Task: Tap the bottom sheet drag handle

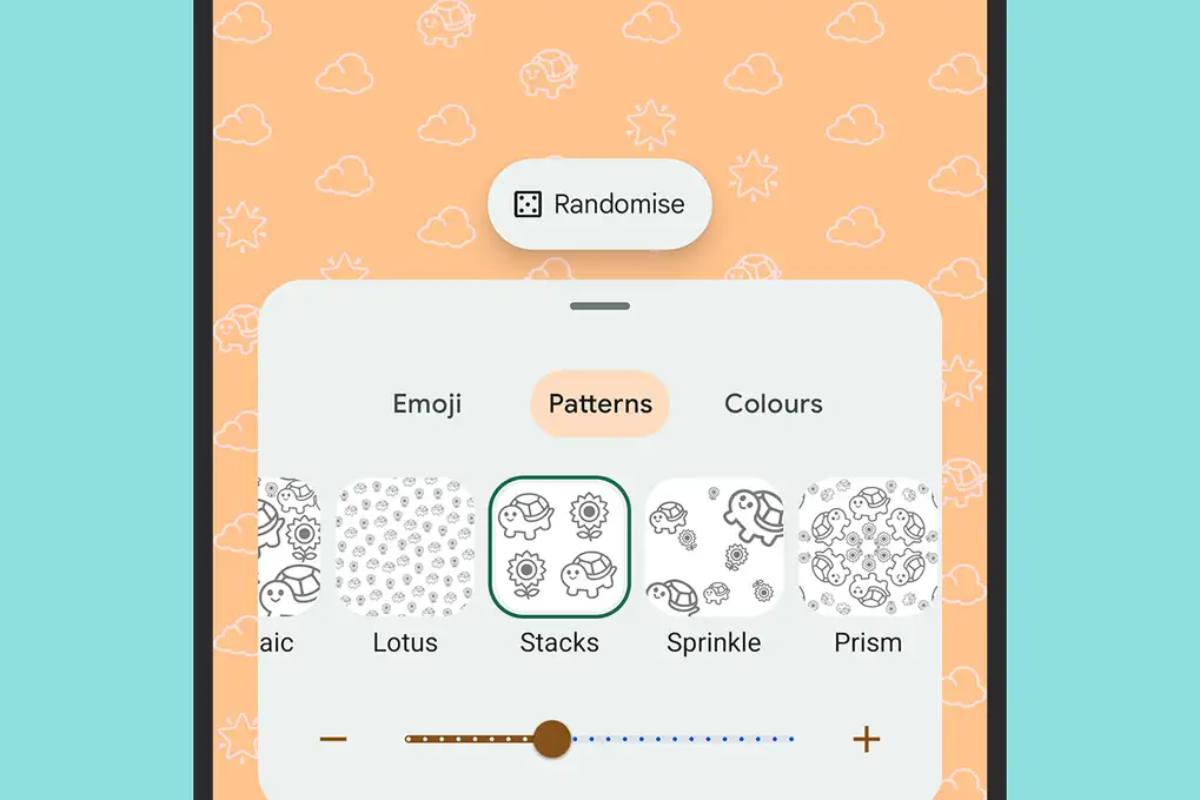Action: pyautogui.click(x=600, y=306)
